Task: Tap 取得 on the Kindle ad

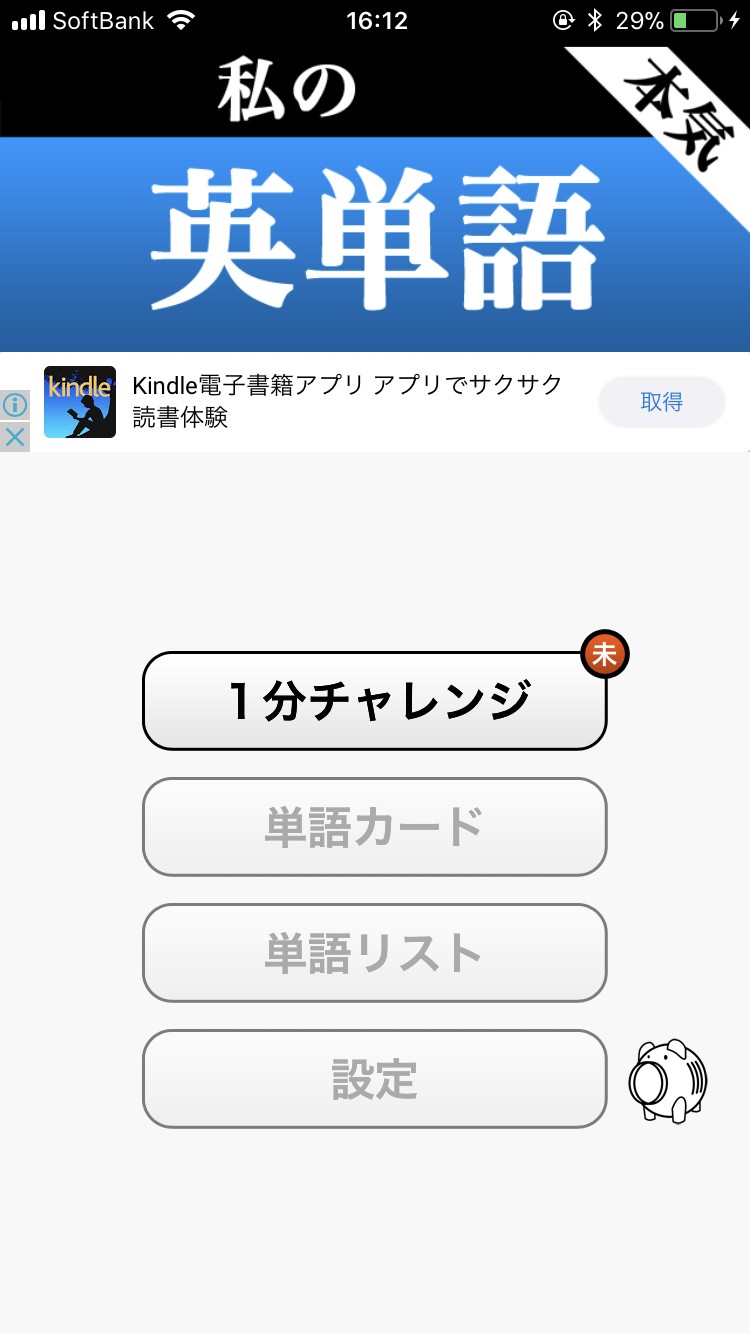Action: (661, 402)
